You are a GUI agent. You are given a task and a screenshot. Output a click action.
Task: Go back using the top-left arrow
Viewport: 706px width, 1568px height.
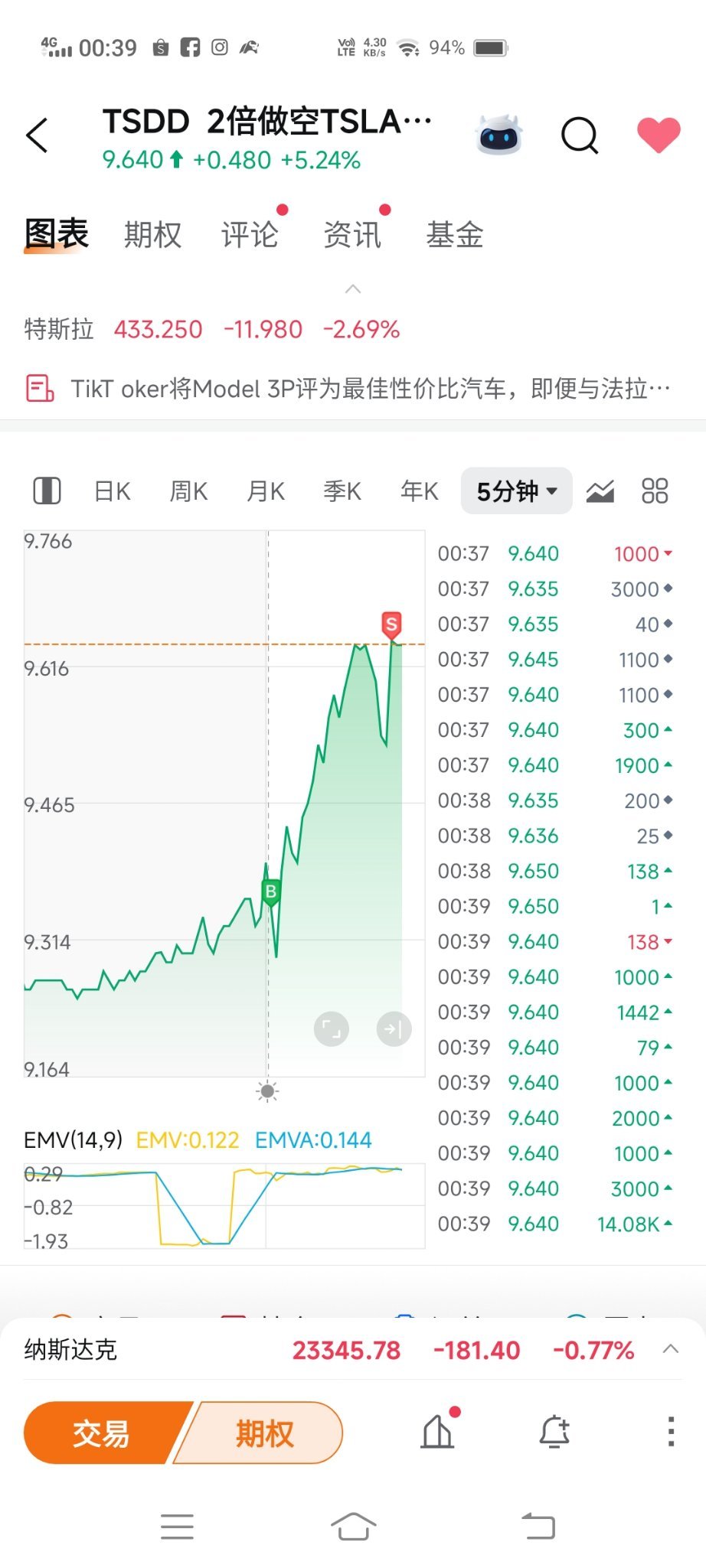[x=37, y=135]
